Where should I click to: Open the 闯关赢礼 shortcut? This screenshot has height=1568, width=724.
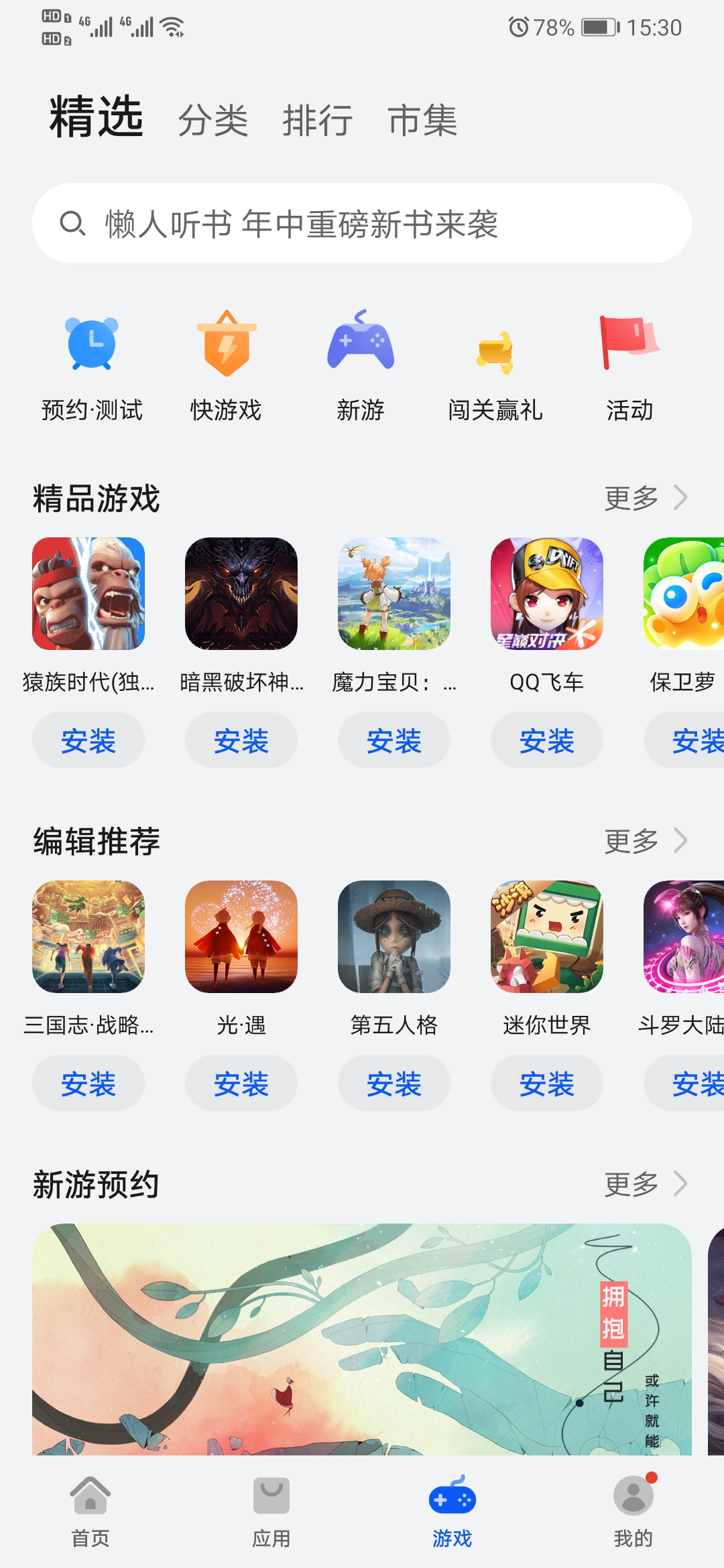pyautogui.click(x=495, y=365)
